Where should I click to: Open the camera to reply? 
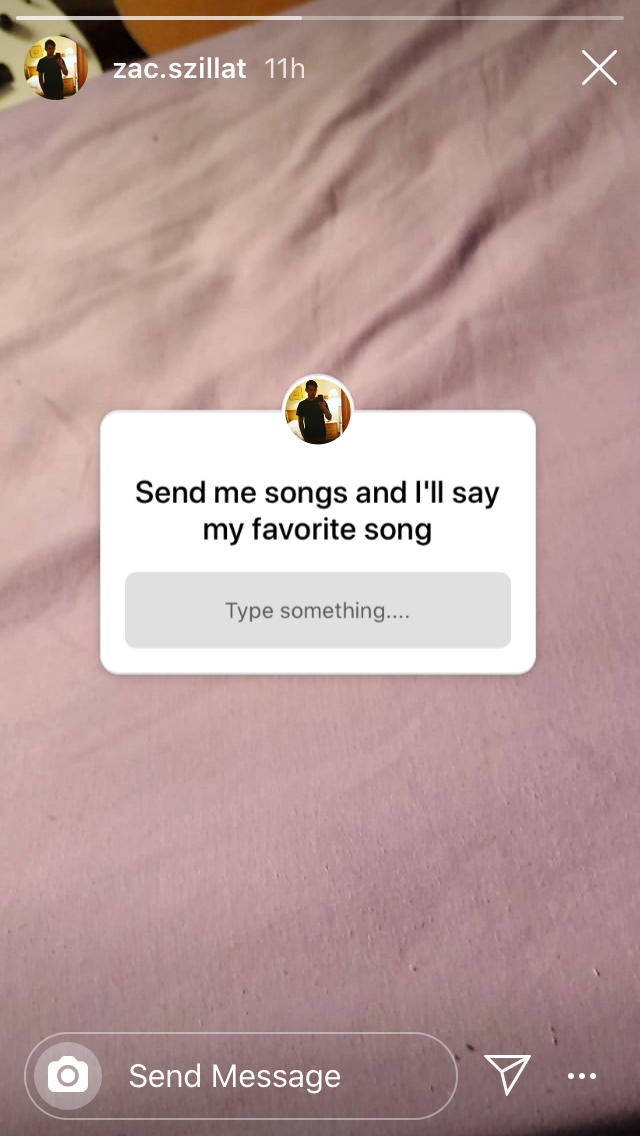pos(68,1076)
